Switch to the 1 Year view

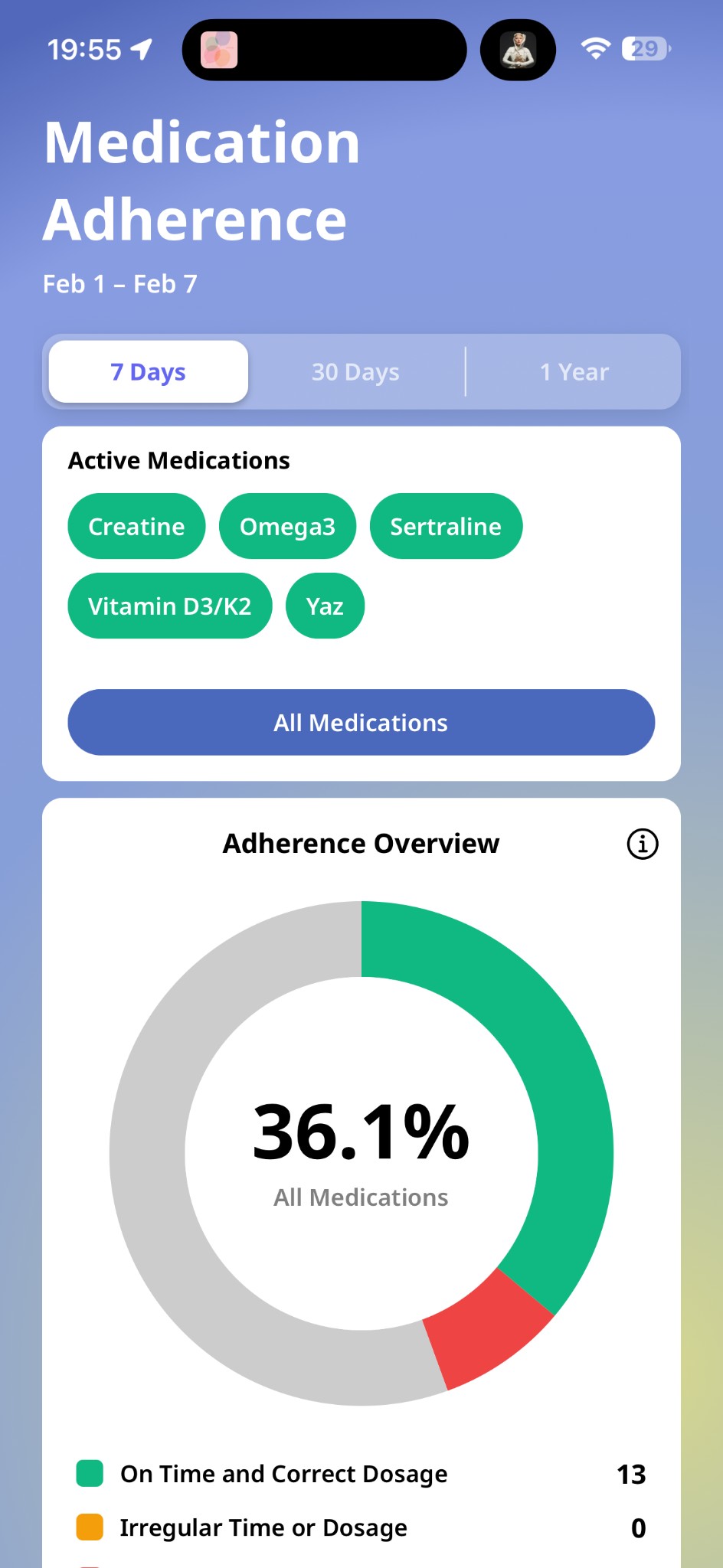tap(574, 371)
